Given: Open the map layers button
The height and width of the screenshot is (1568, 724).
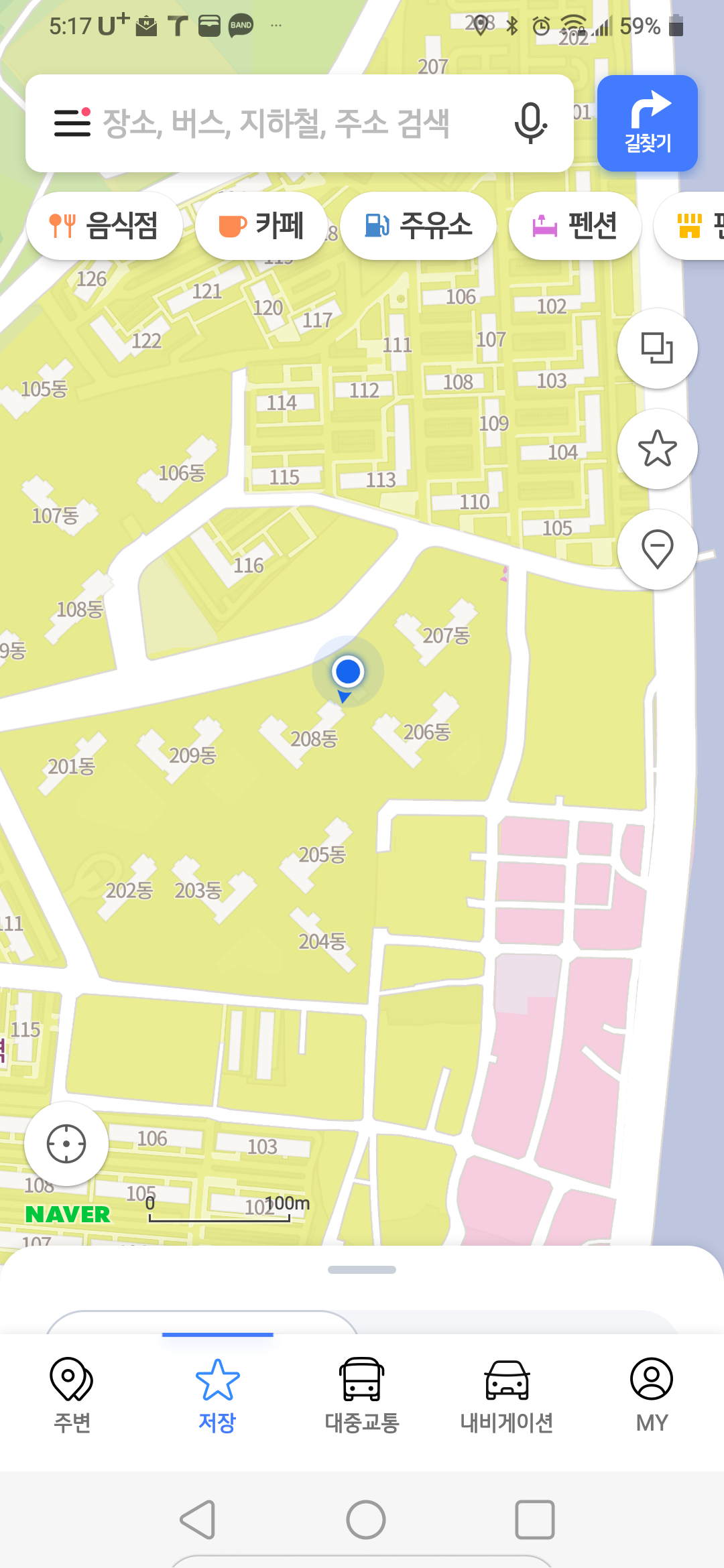Looking at the screenshot, I should 657,348.
